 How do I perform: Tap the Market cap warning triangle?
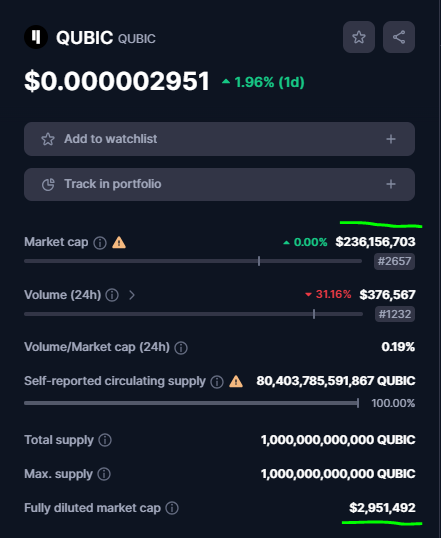pyautogui.click(x=119, y=242)
